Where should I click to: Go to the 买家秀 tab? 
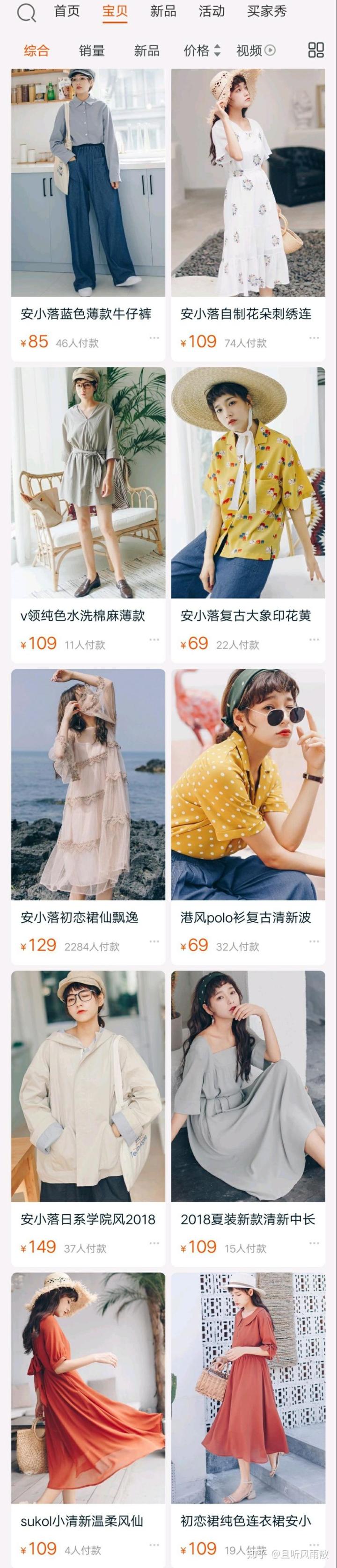pos(267,12)
